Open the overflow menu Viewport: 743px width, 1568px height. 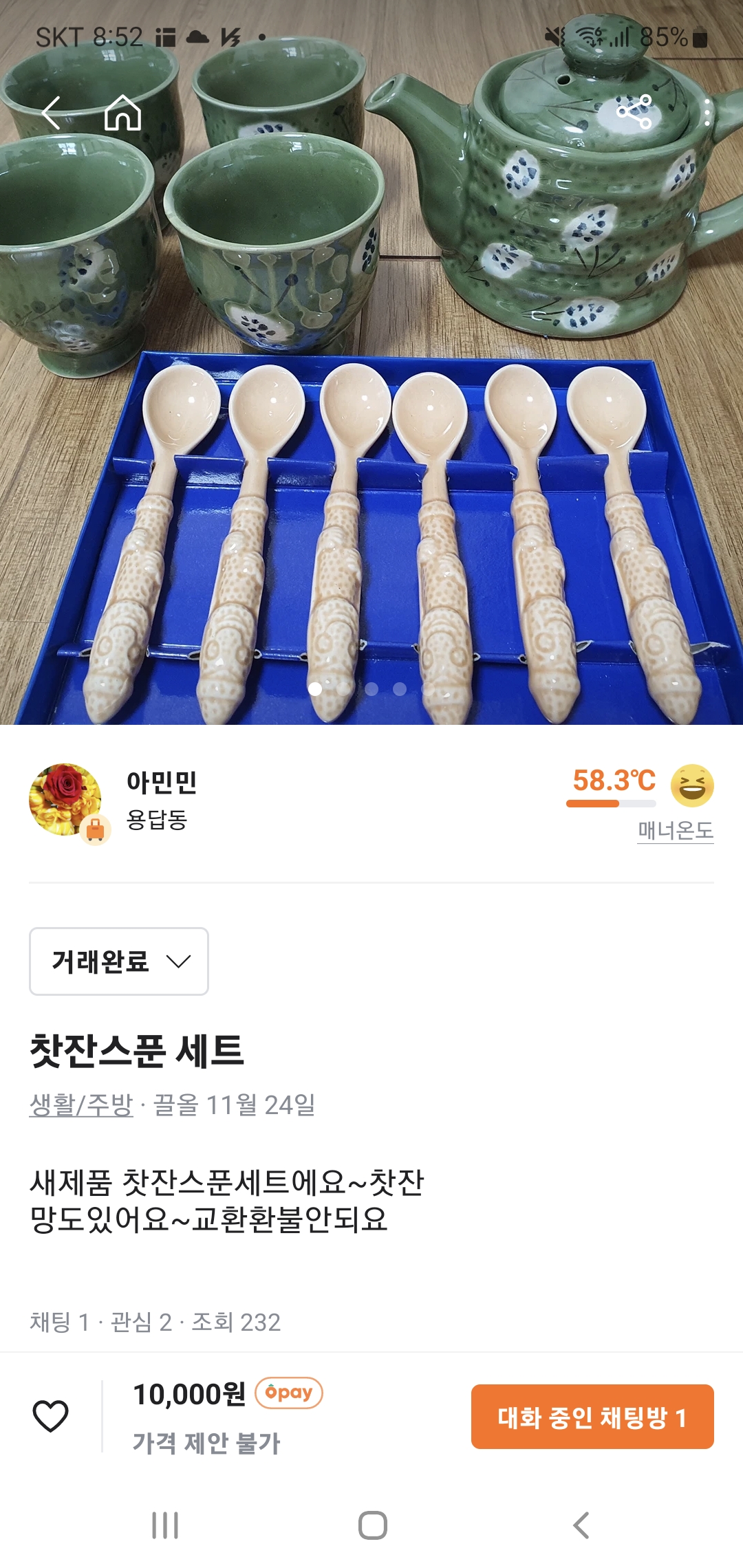(x=707, y=112)
